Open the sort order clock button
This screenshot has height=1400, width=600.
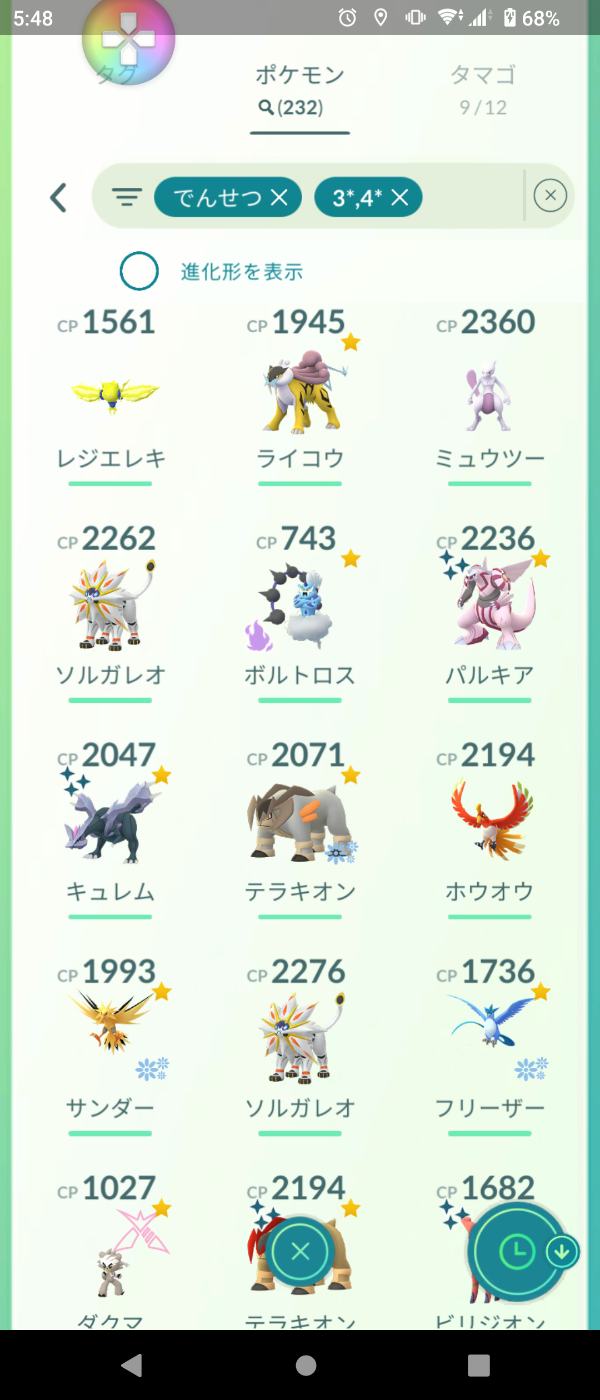click(x=516, y=1251)
